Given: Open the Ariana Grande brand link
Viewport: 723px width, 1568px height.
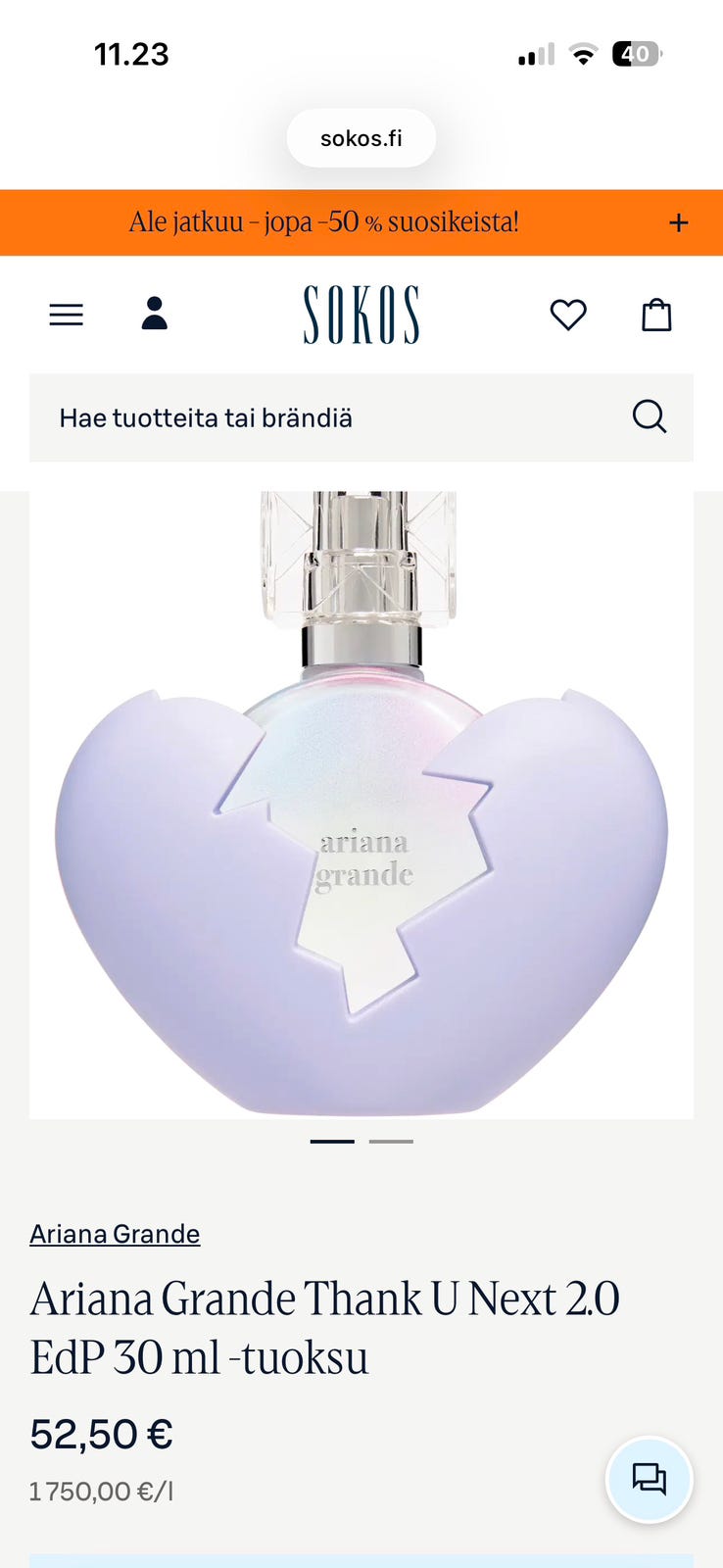Looking at the screenshot, I should tap(115, 1234).
